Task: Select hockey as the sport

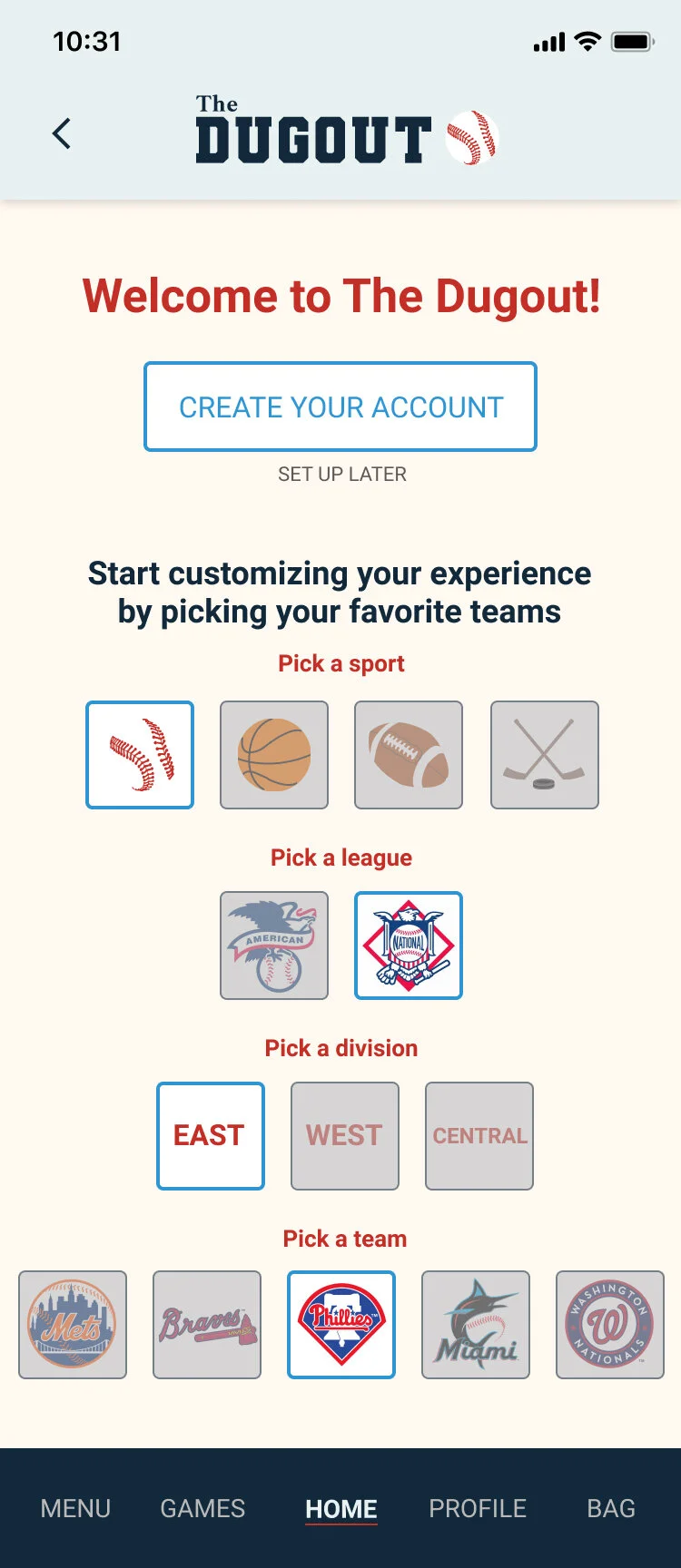Action: click(545, 755)
